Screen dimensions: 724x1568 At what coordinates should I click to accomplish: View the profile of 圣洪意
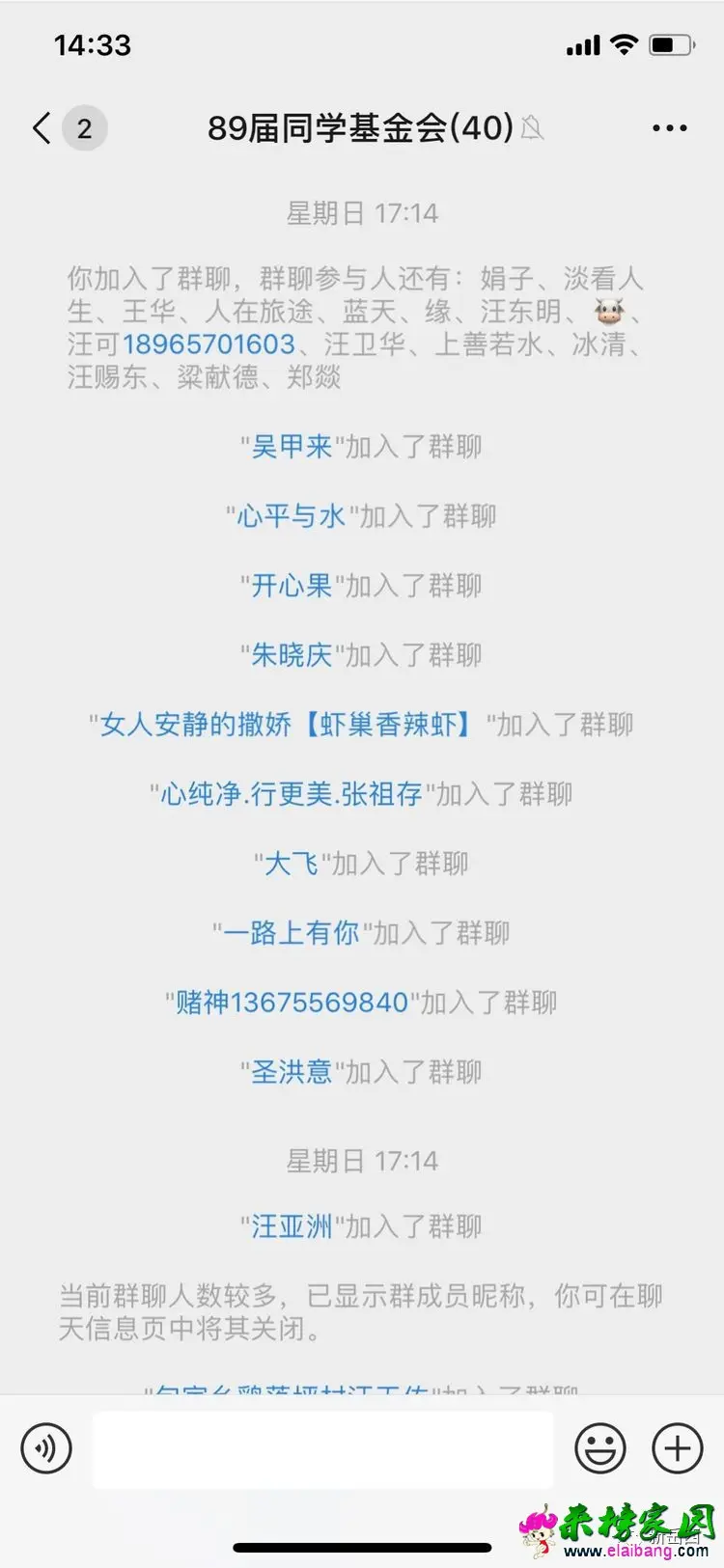click(292, 1072)
